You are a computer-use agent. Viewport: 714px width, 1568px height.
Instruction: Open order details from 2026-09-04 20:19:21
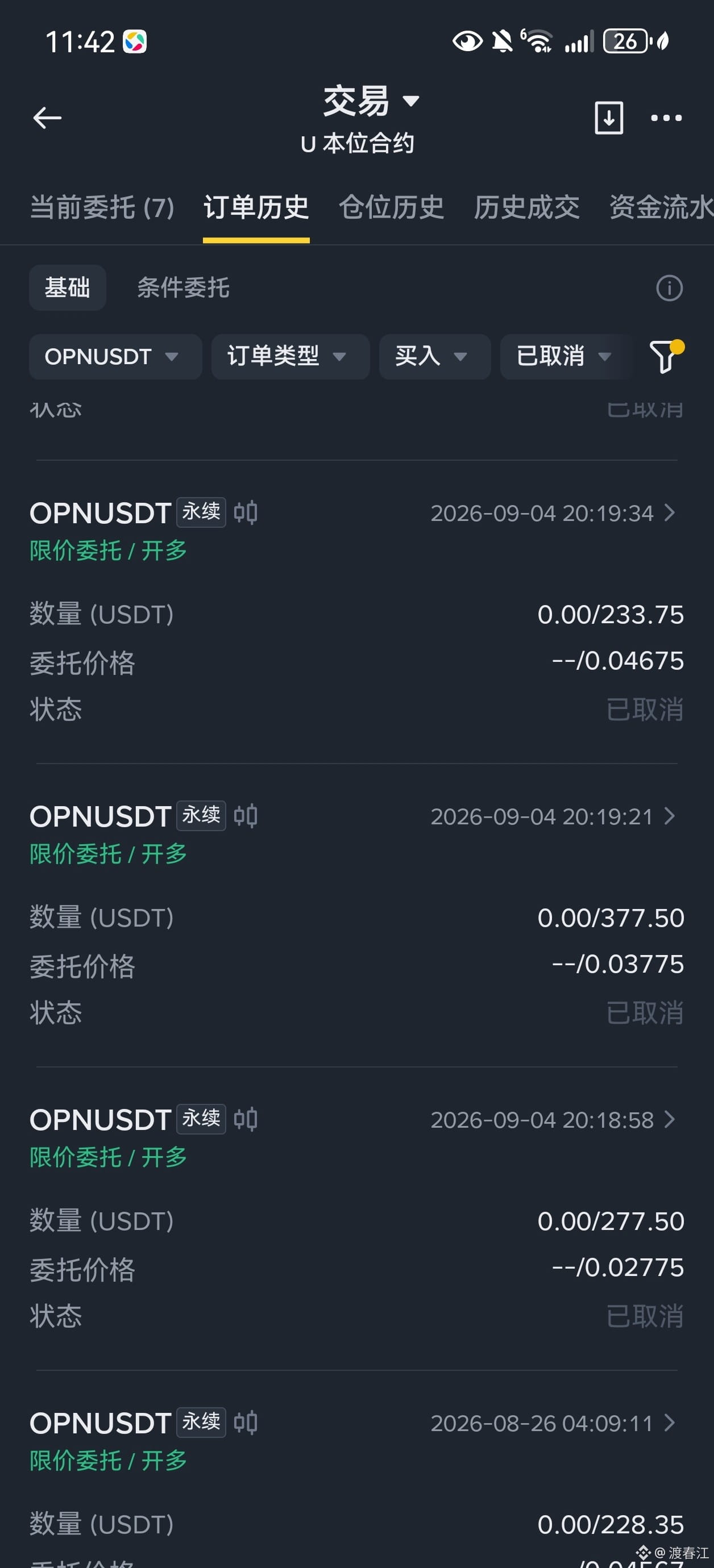553,816
